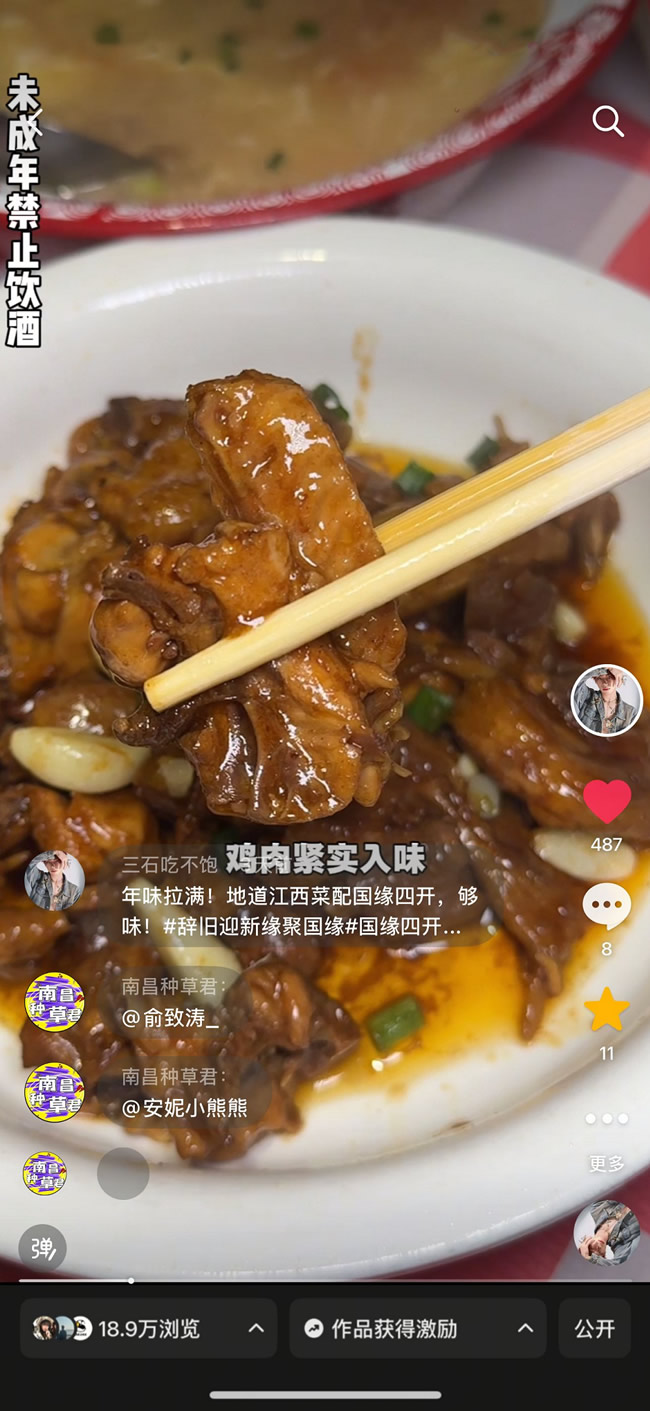Viewport: 650px width, 1411px height.
Task: Expand the 作品获得激励 panel
Action: tap(417, 1328)
